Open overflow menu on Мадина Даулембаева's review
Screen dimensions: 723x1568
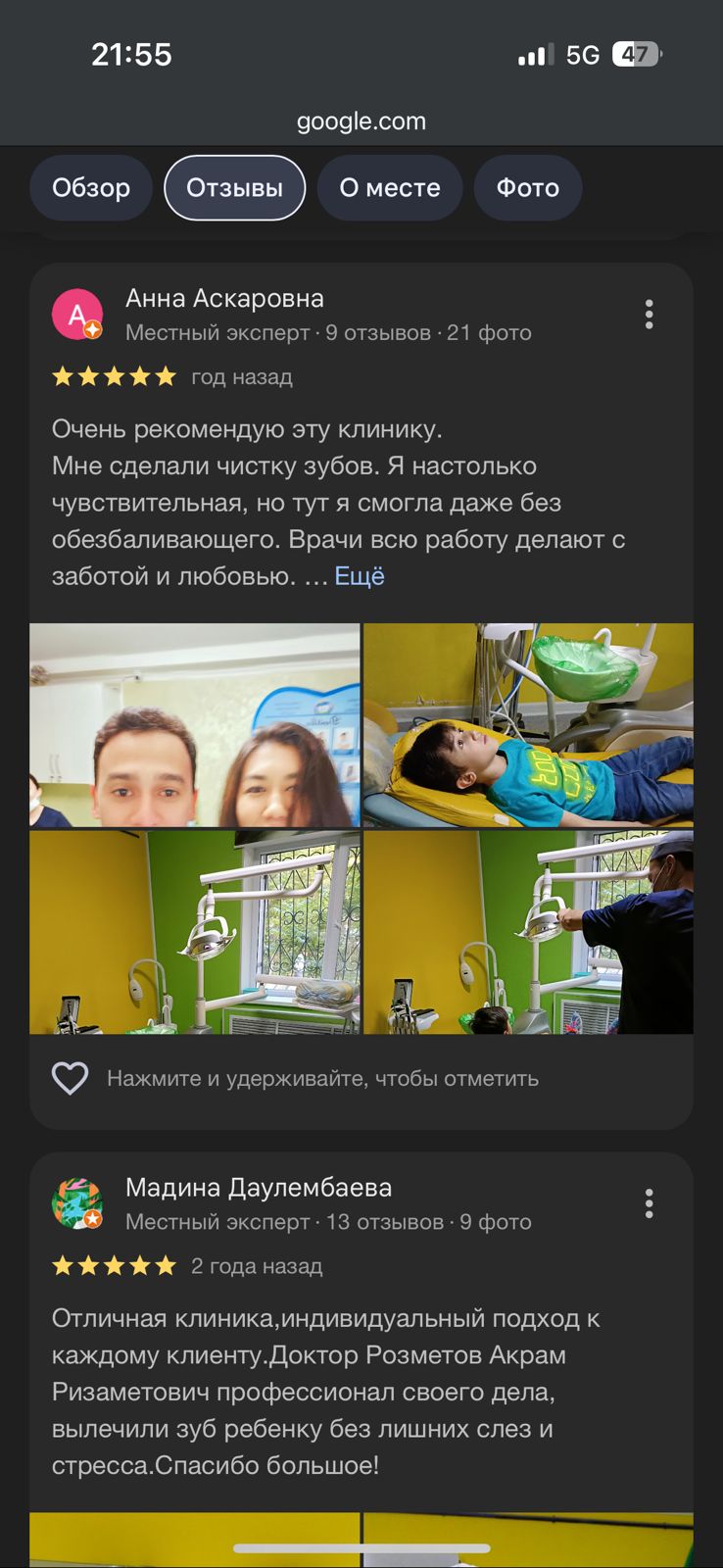649,1203
